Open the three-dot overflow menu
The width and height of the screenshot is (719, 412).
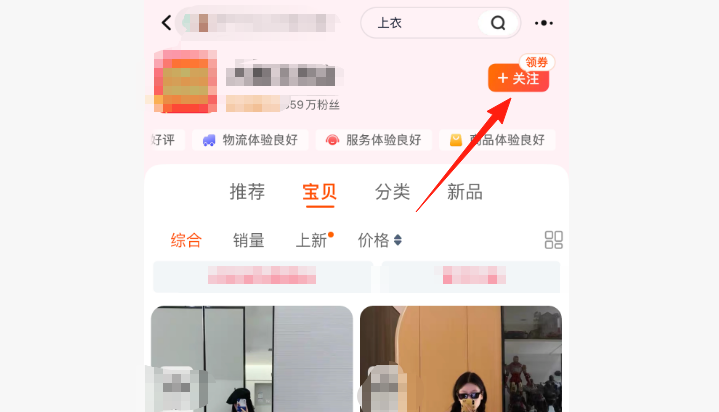pyautogui.click(x=544, y=23)
